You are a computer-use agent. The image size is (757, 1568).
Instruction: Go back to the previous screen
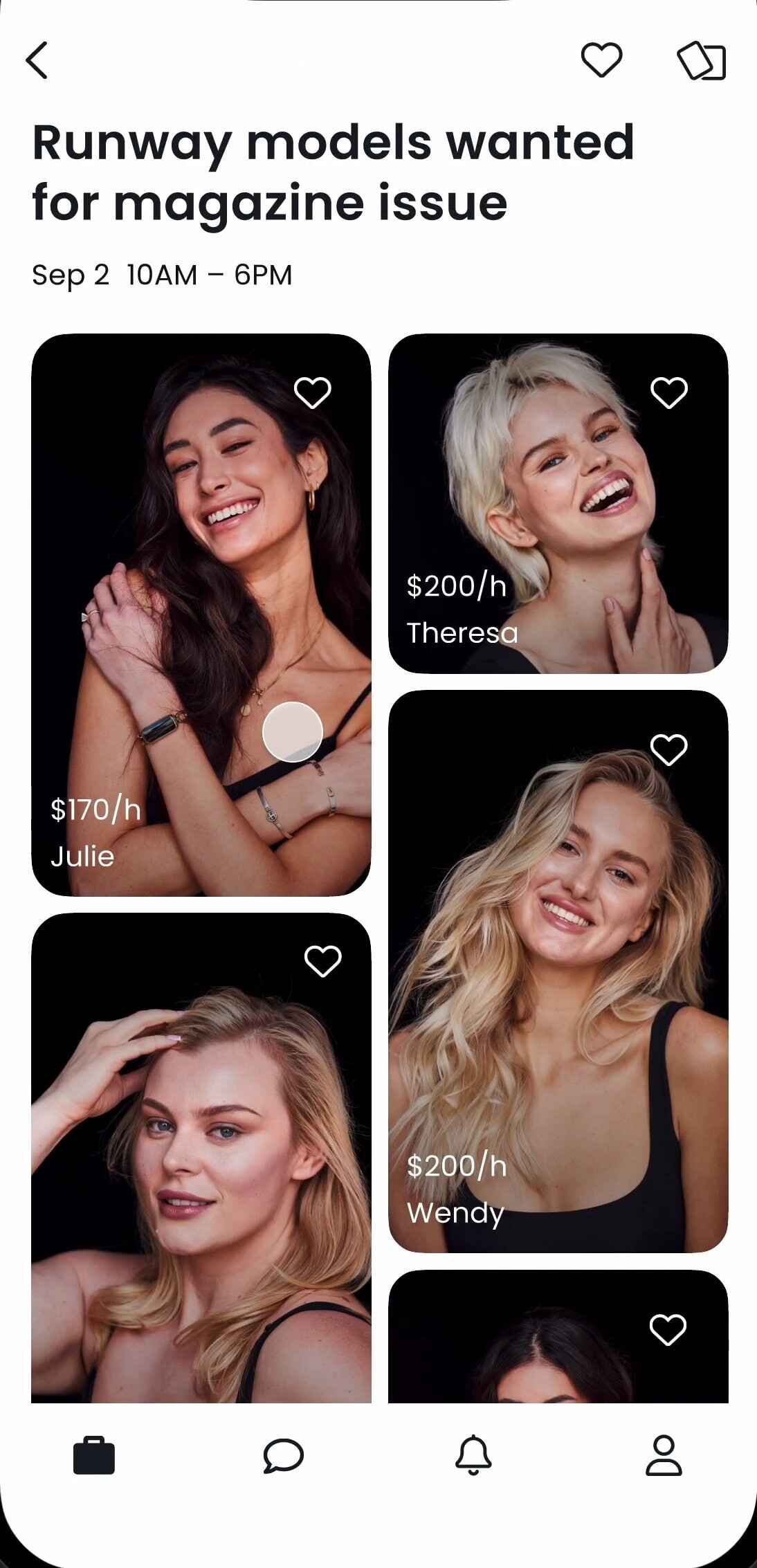point(37,60)
